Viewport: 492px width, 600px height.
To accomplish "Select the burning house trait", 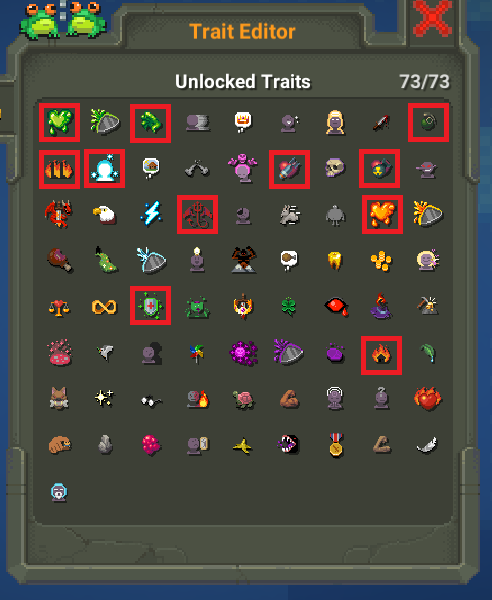I will [381, 354].
